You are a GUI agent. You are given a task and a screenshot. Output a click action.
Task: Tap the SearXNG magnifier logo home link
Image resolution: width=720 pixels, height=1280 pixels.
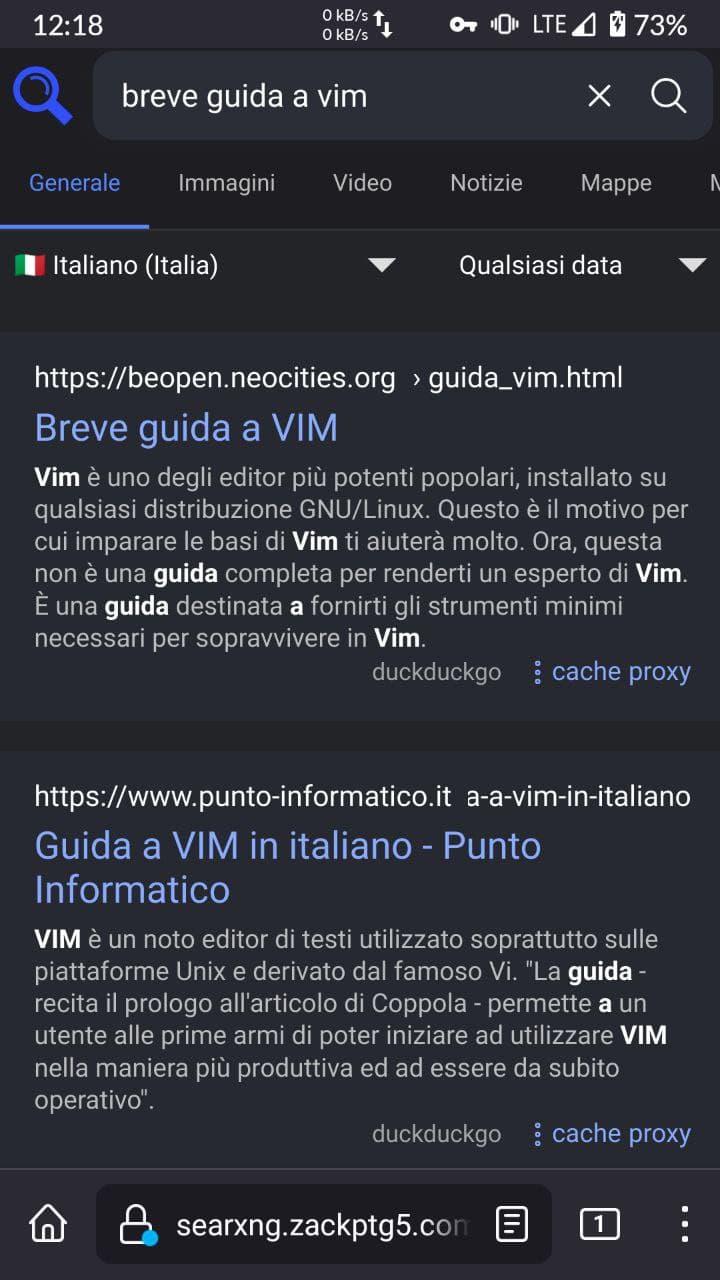pyautogui.click(x=42, y=96)
